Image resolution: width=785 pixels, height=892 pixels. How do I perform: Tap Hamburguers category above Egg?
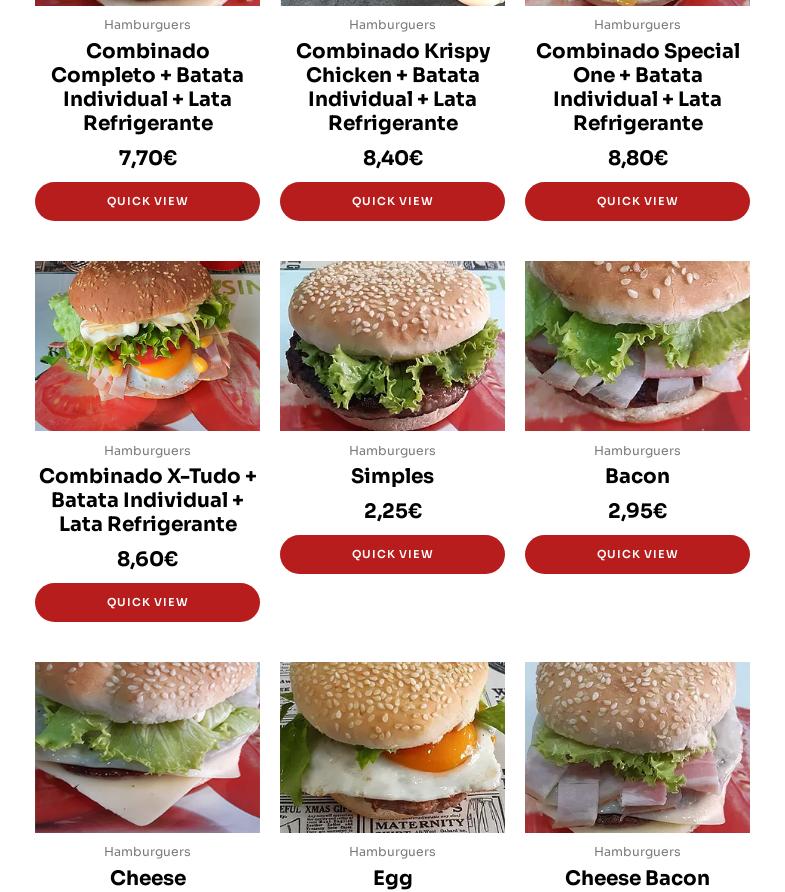[392, 851]
